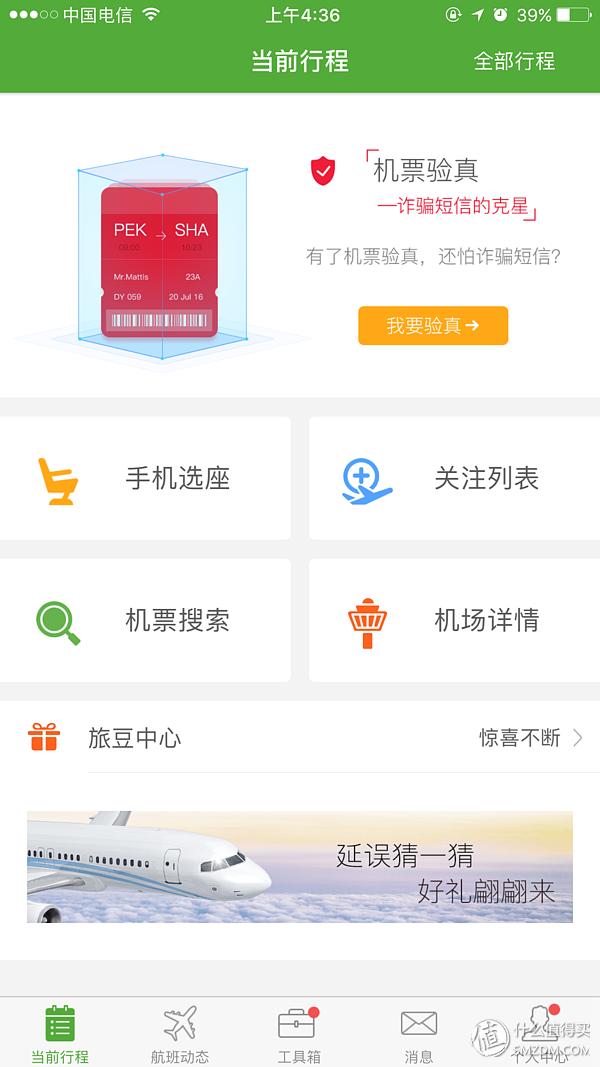
Task: Select the 当前行程 tab
Action: pyautogui.click(x=60, y=1034)
